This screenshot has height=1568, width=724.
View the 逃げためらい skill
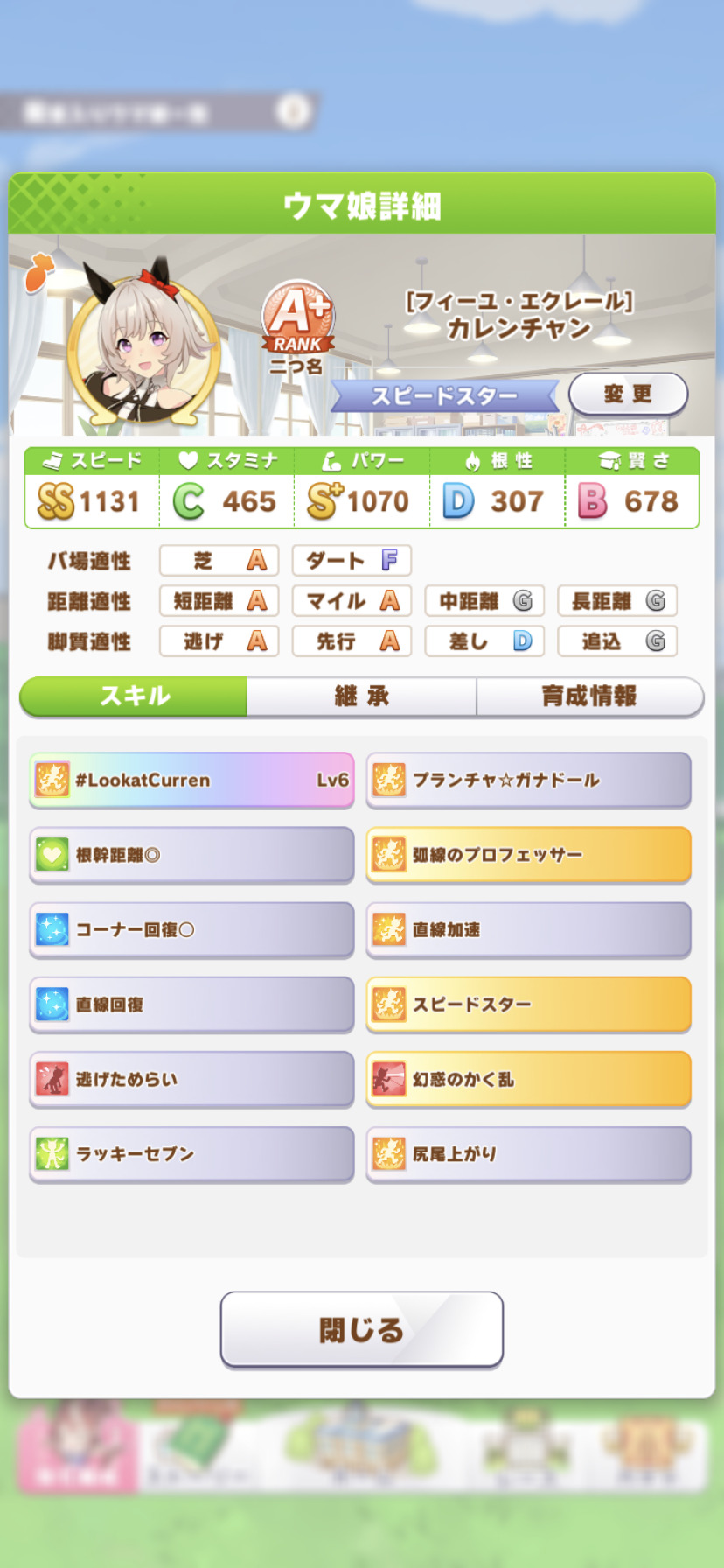[191, 1079]
